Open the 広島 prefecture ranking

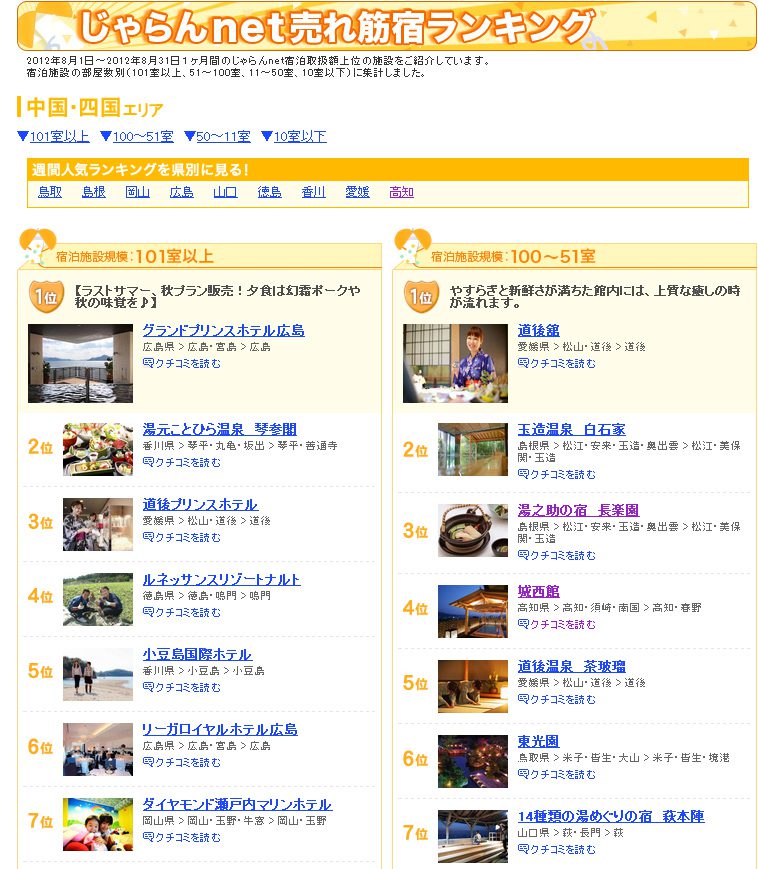(181, 192)
